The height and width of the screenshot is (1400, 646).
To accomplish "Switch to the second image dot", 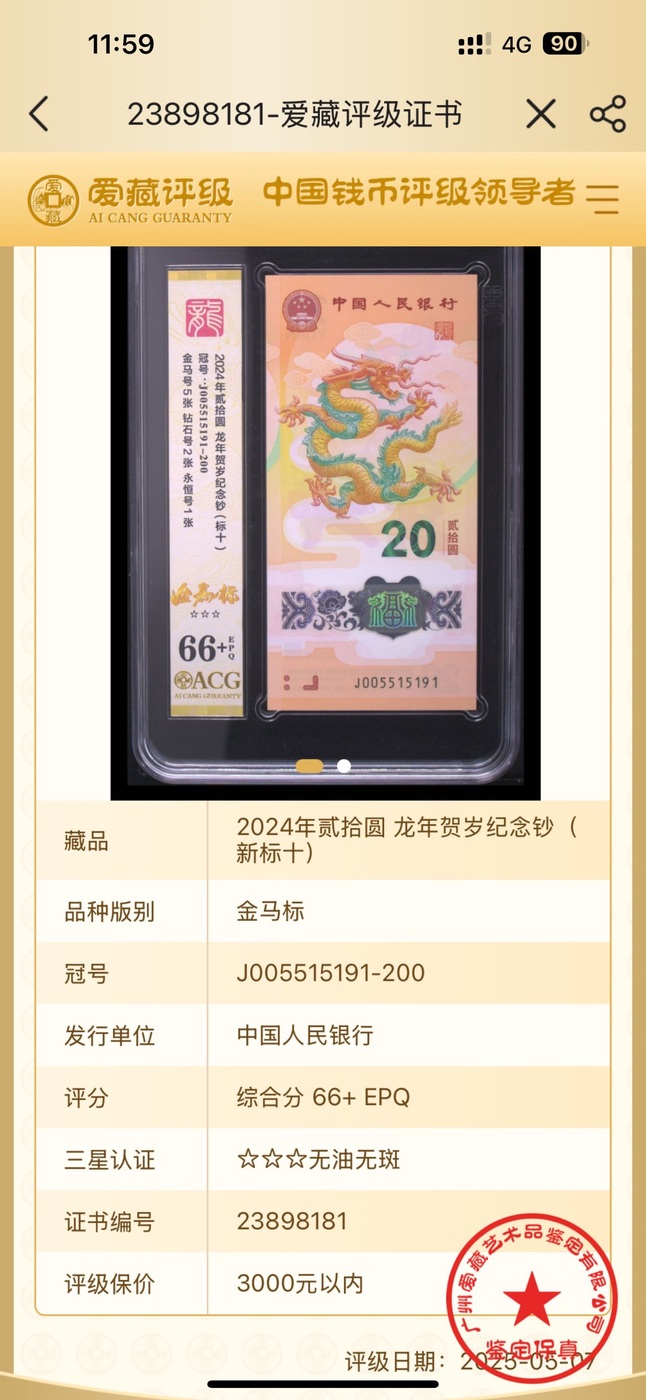I will pos(344,766).
